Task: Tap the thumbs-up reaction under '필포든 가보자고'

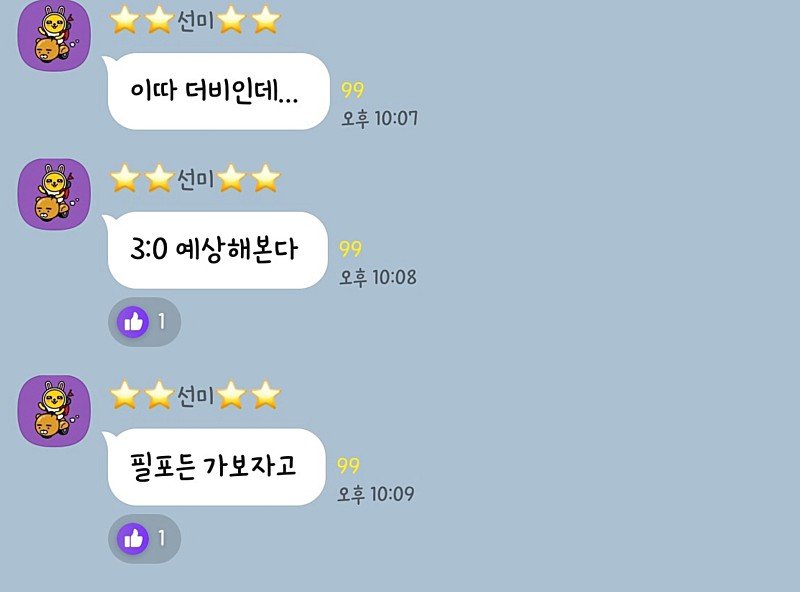Action: [144, 539]
